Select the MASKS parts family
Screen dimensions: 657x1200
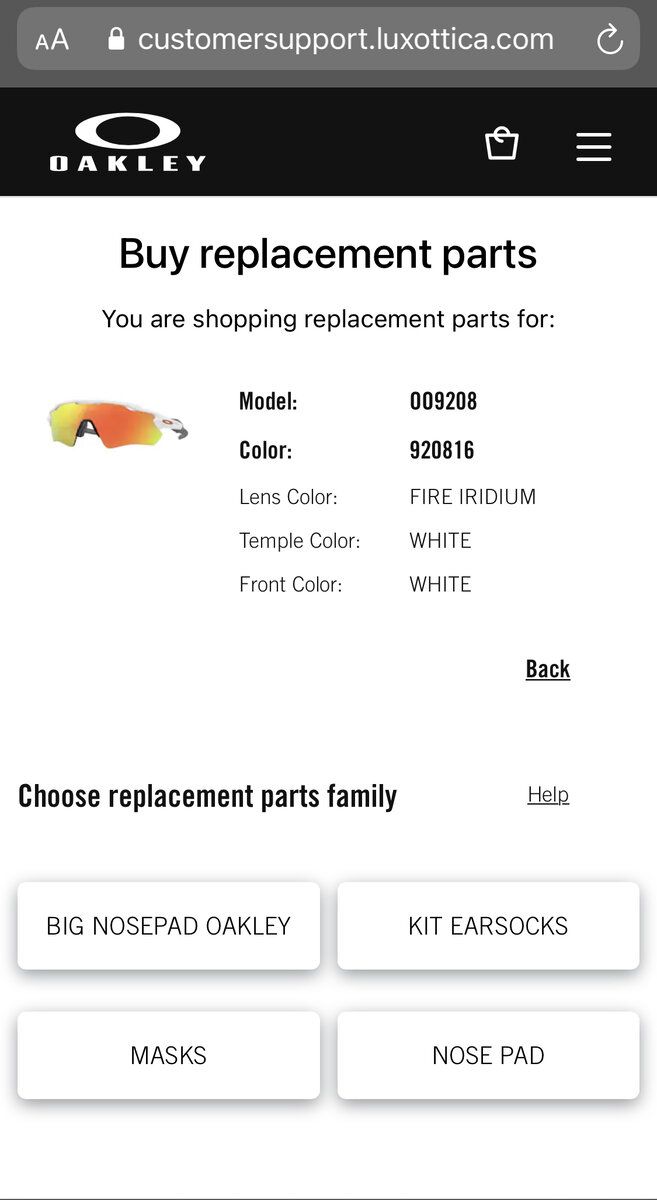point(169,1055)
